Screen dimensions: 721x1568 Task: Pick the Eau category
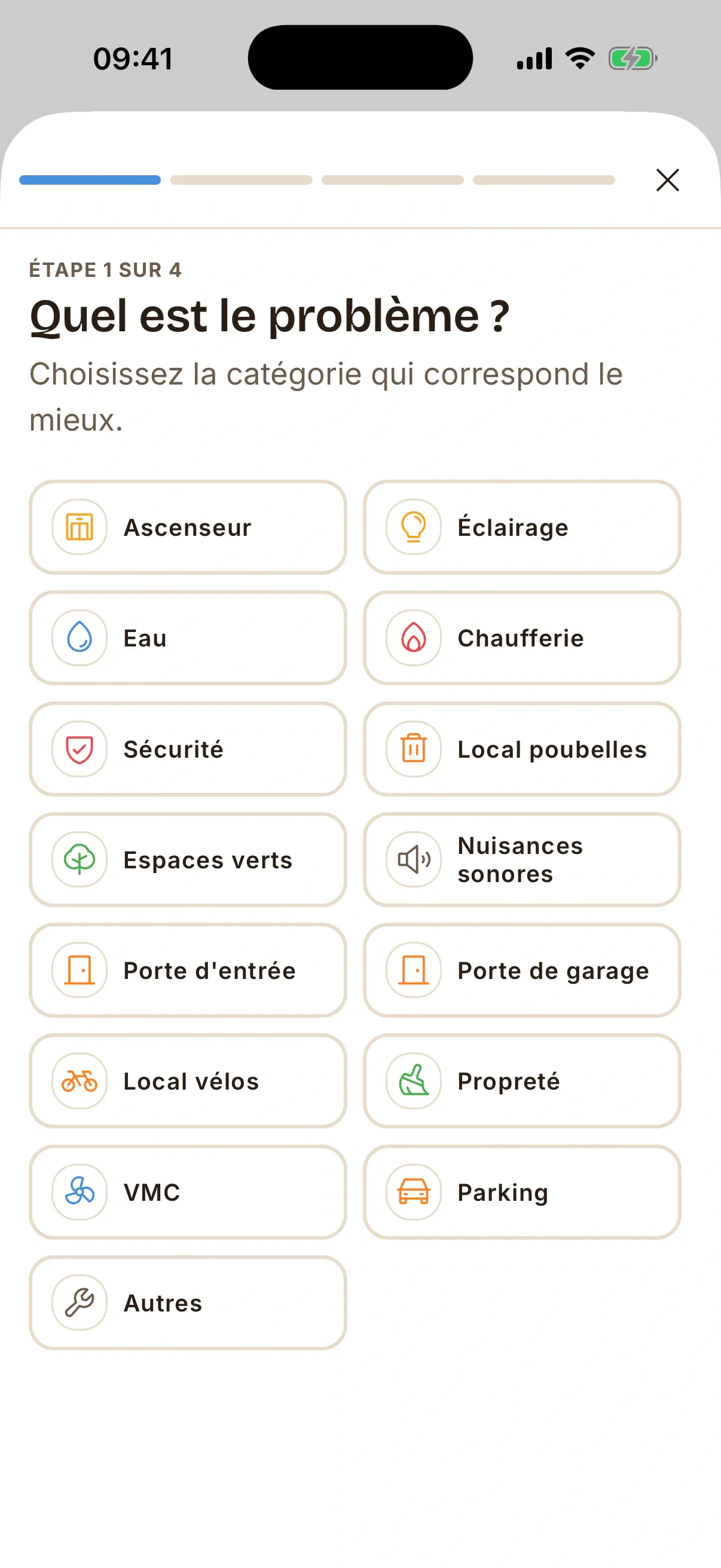[x=187, y=638]
